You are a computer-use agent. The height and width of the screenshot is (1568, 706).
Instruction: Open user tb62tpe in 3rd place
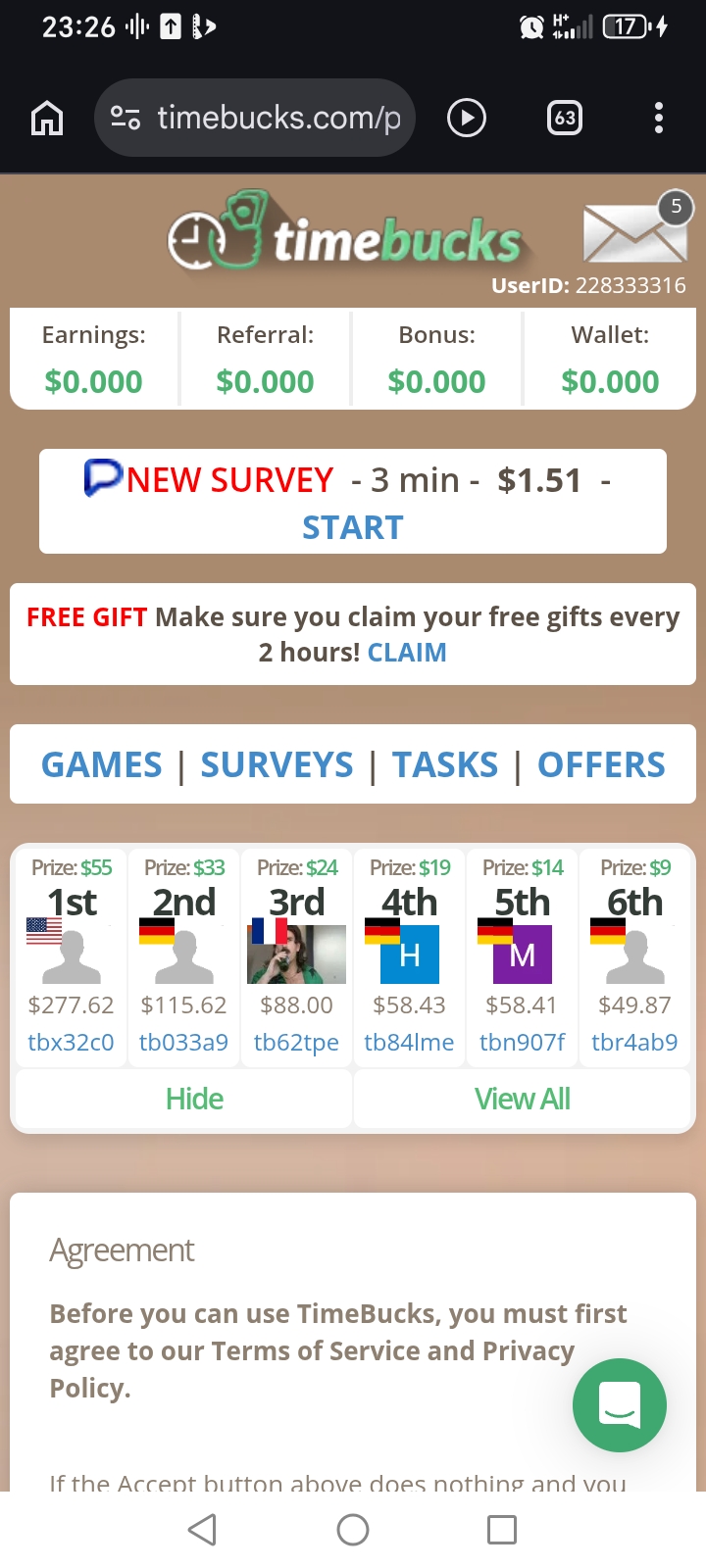pyautogui.click(x=296, y=1042)
